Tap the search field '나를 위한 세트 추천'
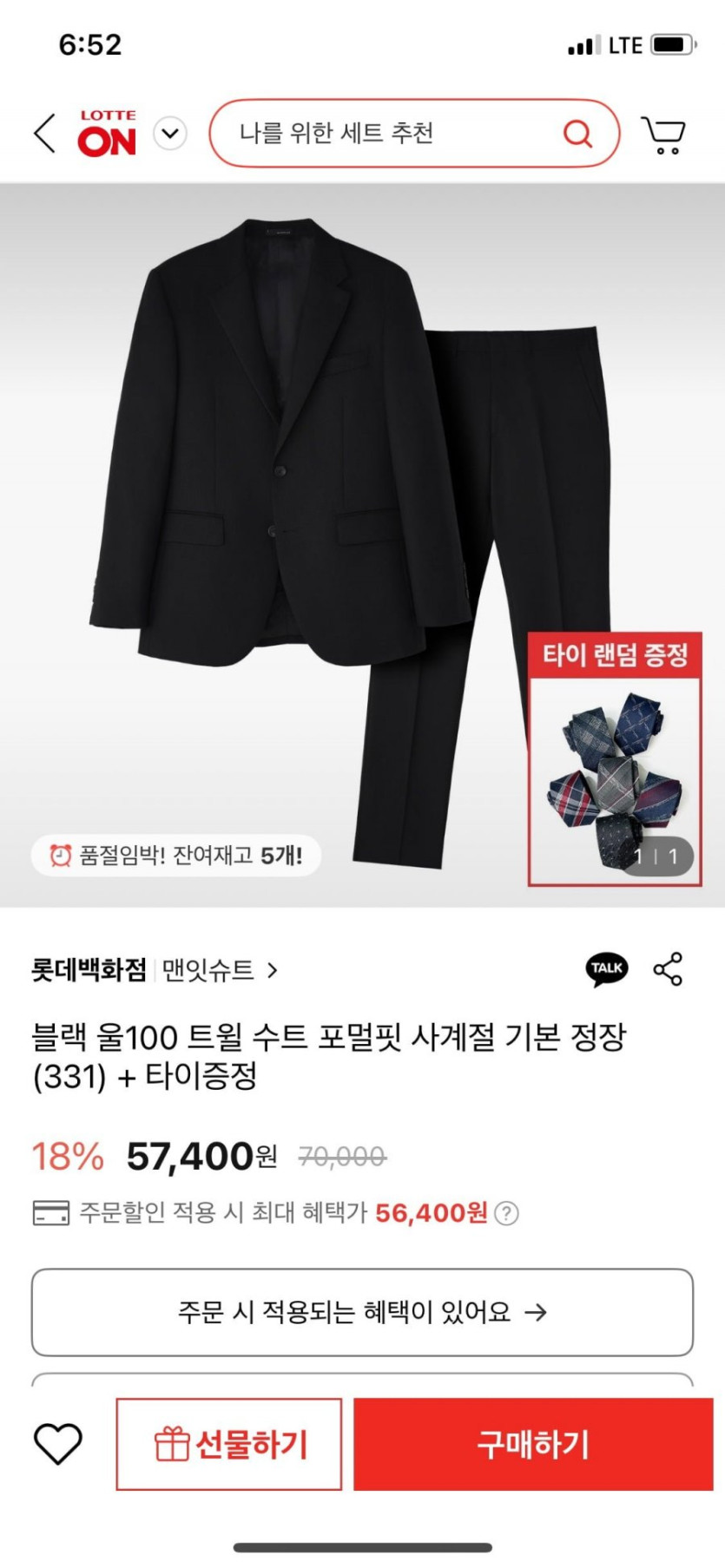The height and width of the screenshot is (1568, 725). [x=414, y=134]
